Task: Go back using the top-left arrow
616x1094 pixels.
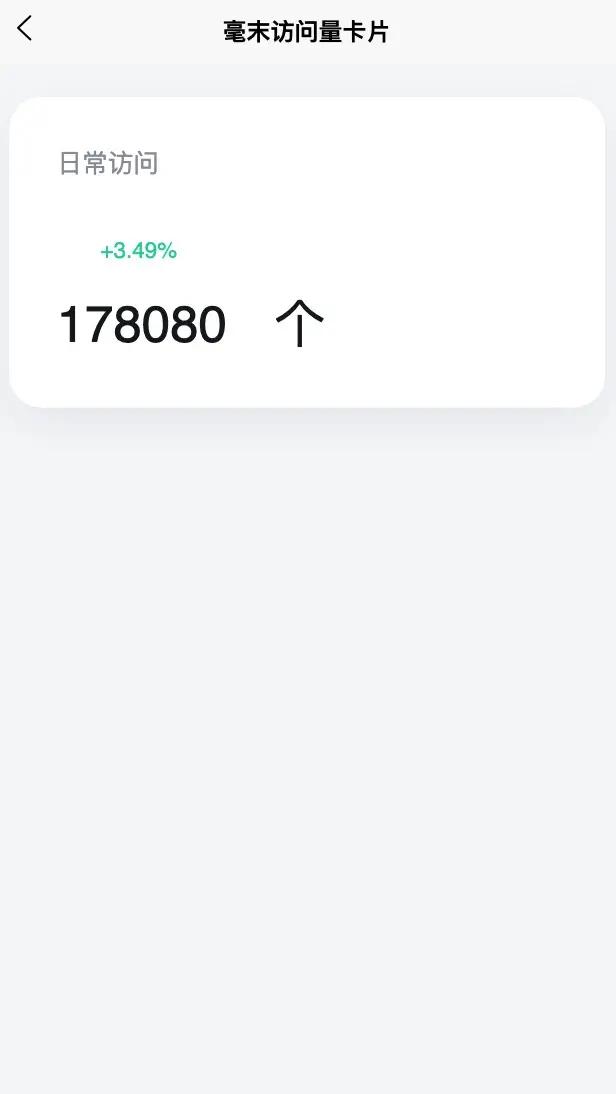Action: tap(25, 29)
